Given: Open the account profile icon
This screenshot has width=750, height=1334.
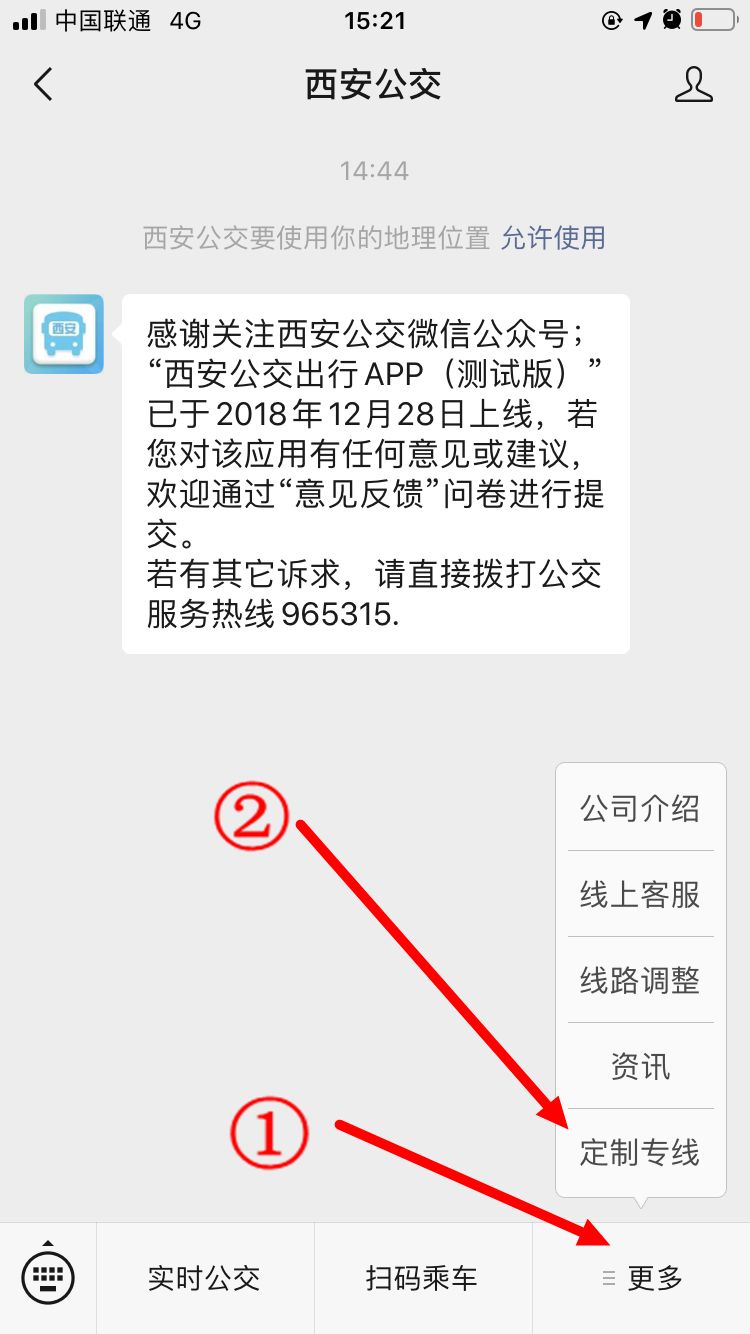Looking at the screenshot, I should [693, 85].
